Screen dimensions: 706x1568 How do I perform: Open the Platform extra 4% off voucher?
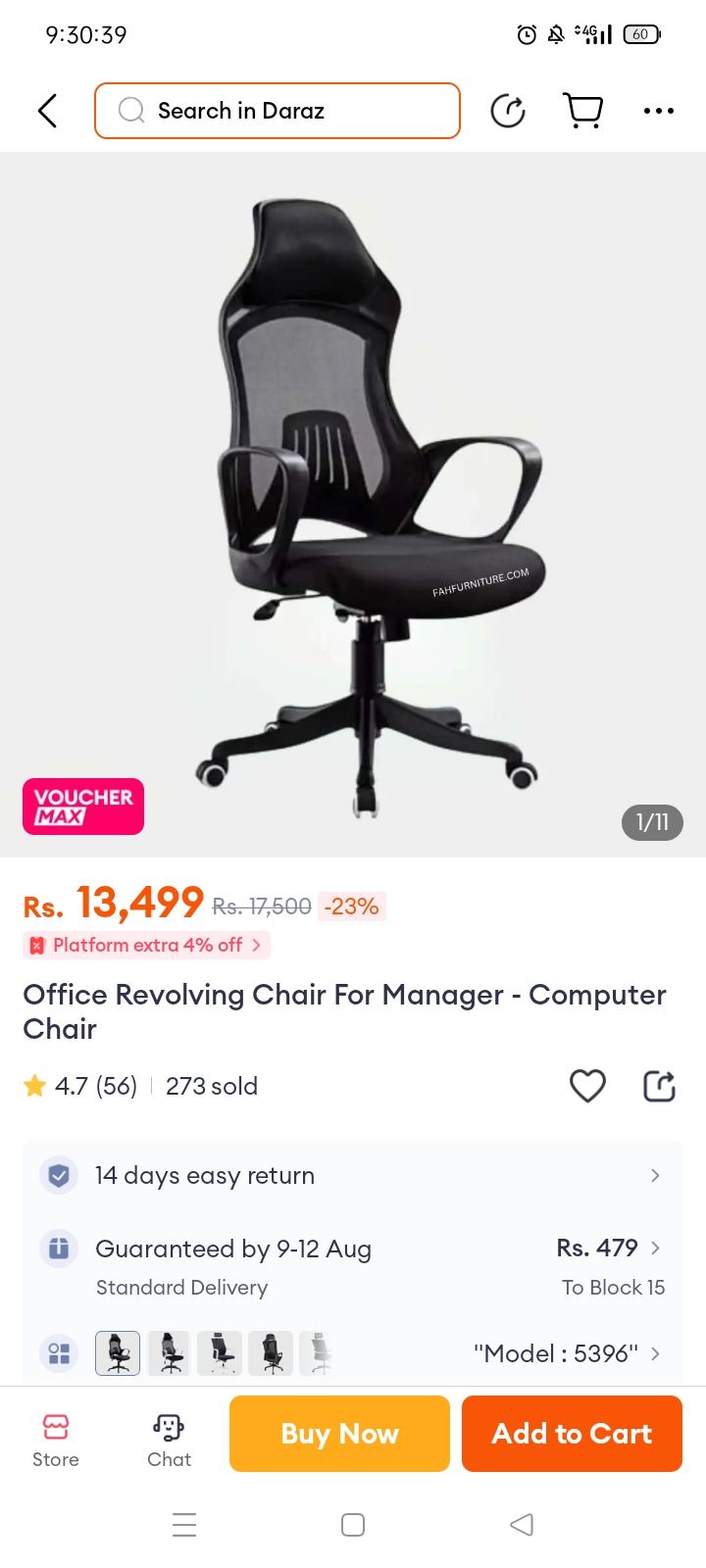tap(147, 945)
